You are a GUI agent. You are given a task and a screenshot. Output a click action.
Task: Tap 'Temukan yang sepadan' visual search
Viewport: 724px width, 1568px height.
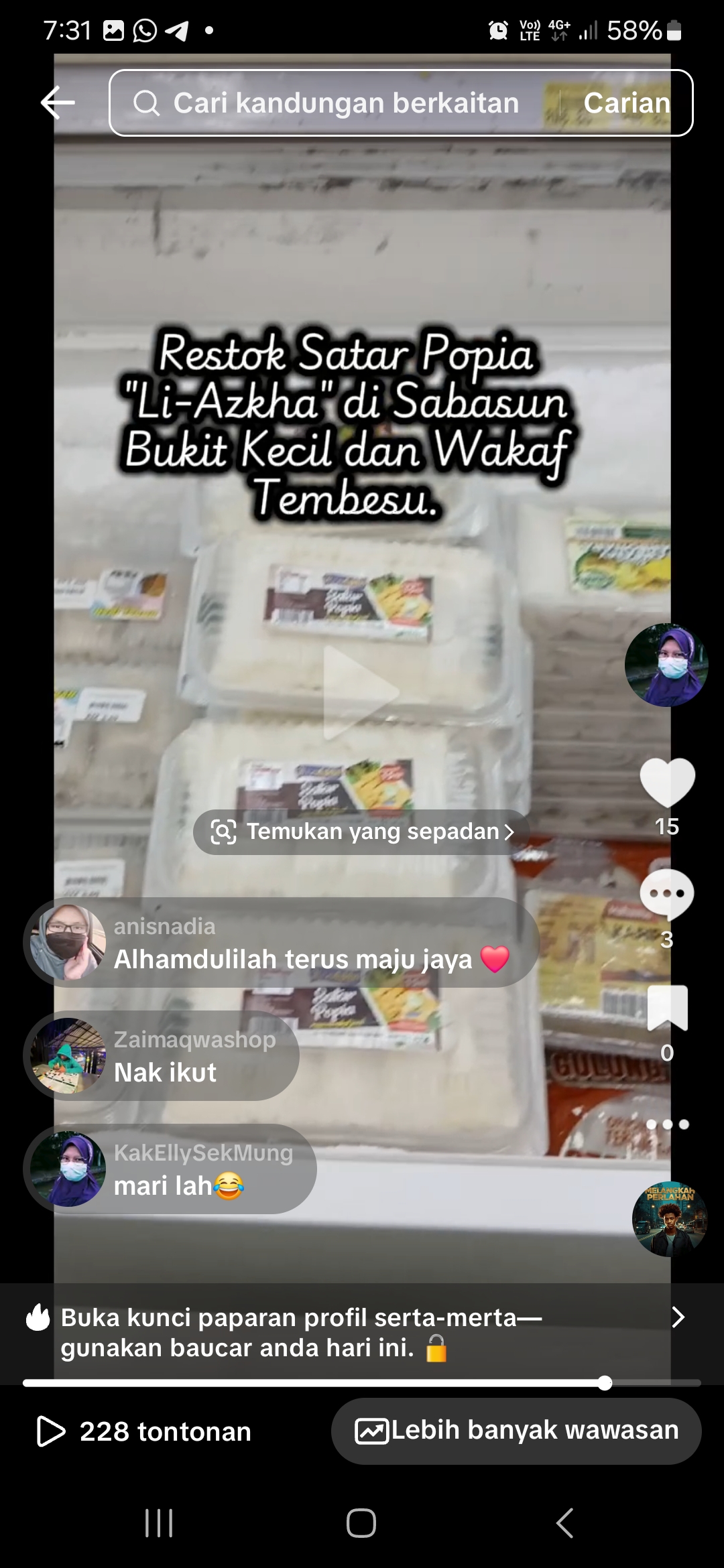pyautogui.click(x=362, y=832)
